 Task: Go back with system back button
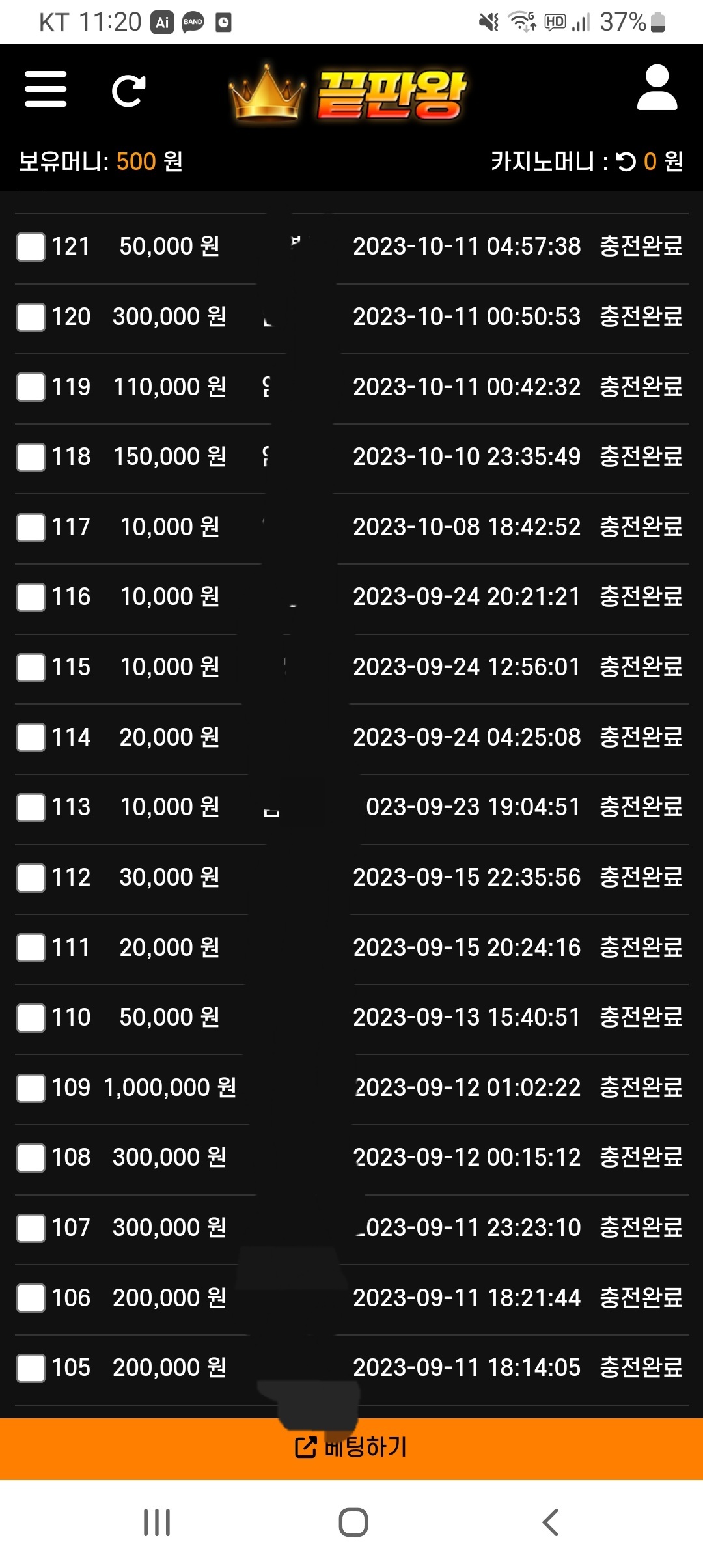(x=551, y=1522)
